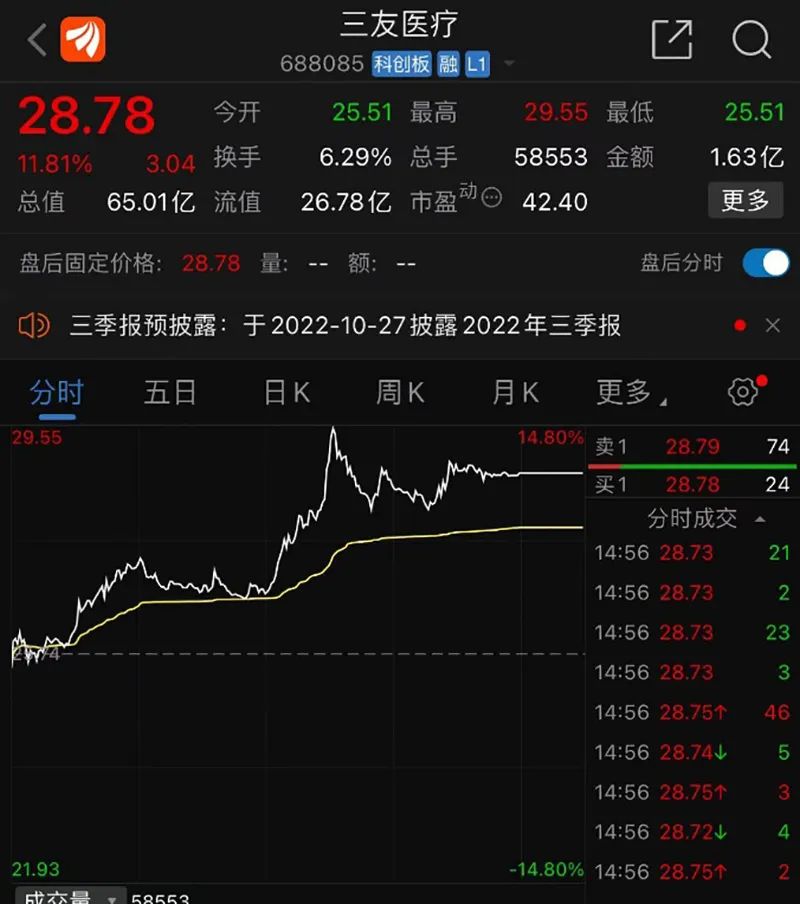Open the search magnifier
Screen dimensions: 800x904
pyautogui.click(x=751, y=40)
